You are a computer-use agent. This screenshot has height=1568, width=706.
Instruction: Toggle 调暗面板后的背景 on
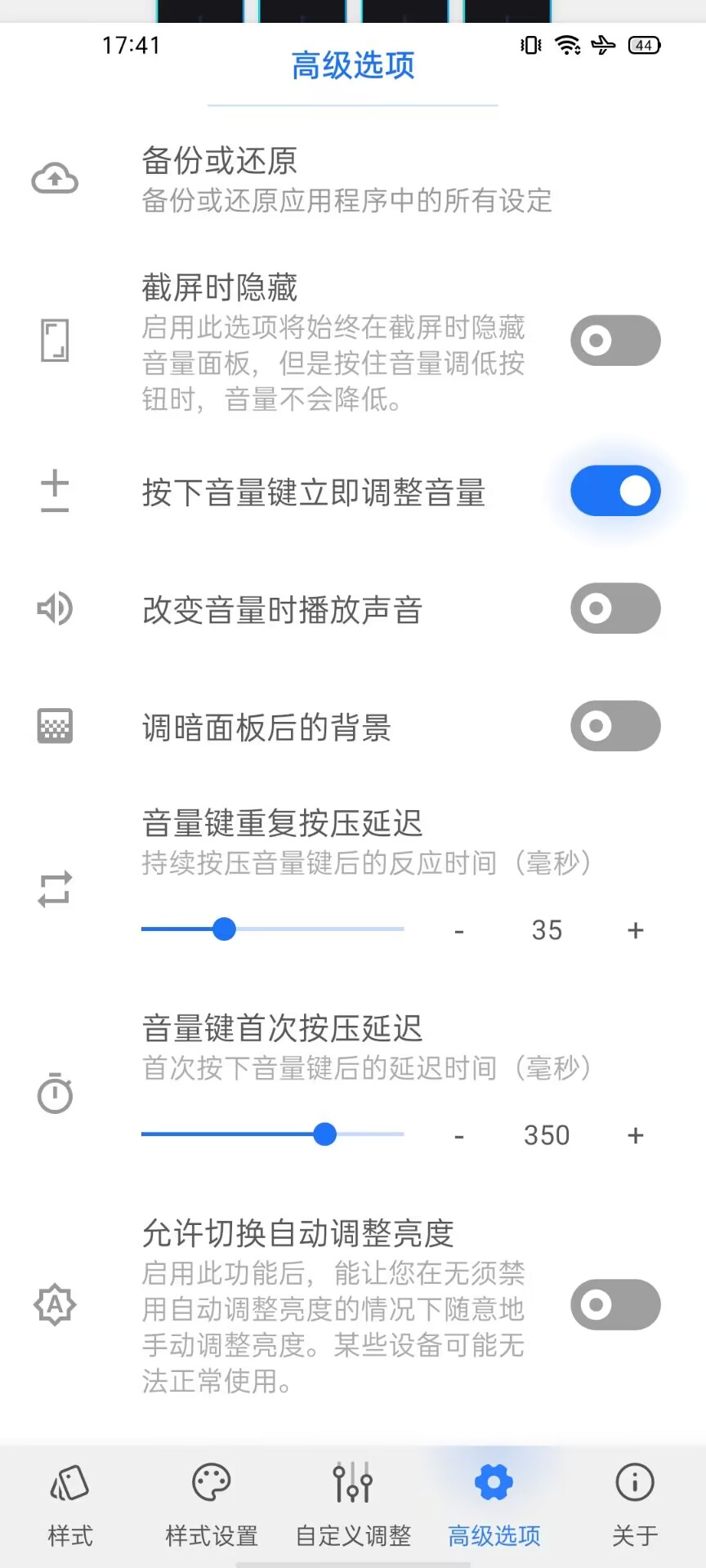615,726
